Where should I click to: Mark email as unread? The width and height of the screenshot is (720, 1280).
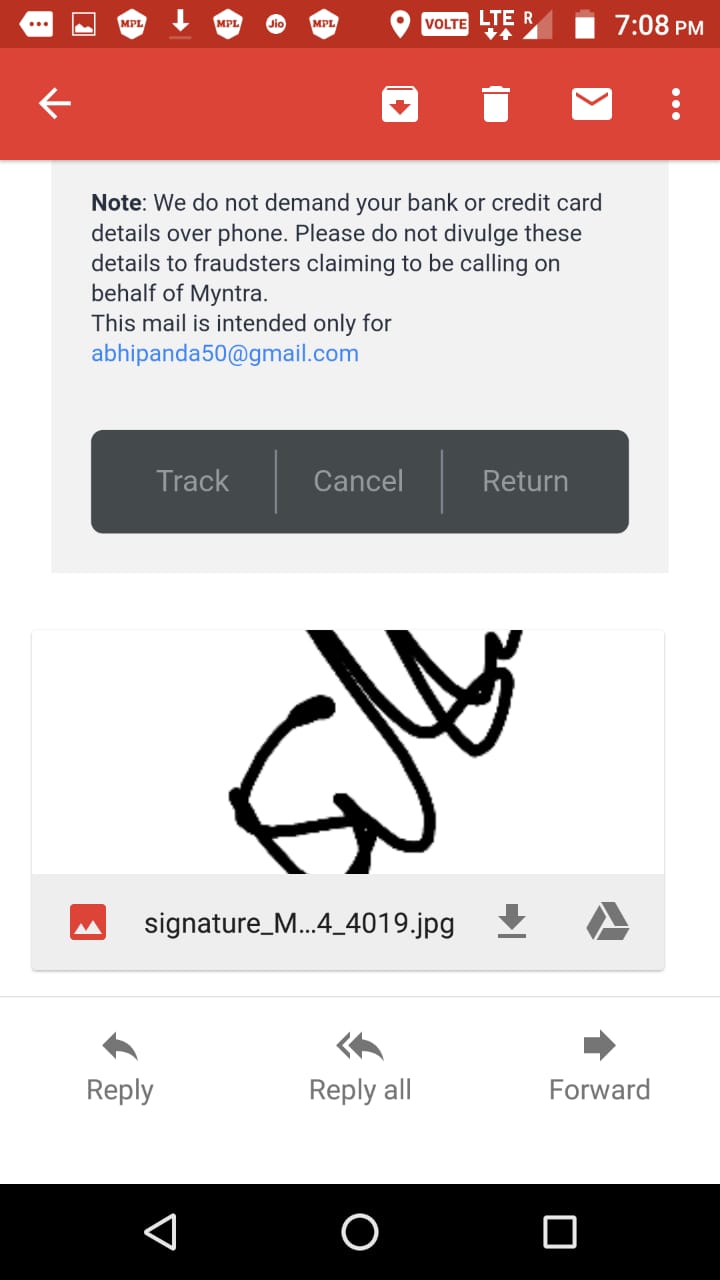tap(592, 103)
